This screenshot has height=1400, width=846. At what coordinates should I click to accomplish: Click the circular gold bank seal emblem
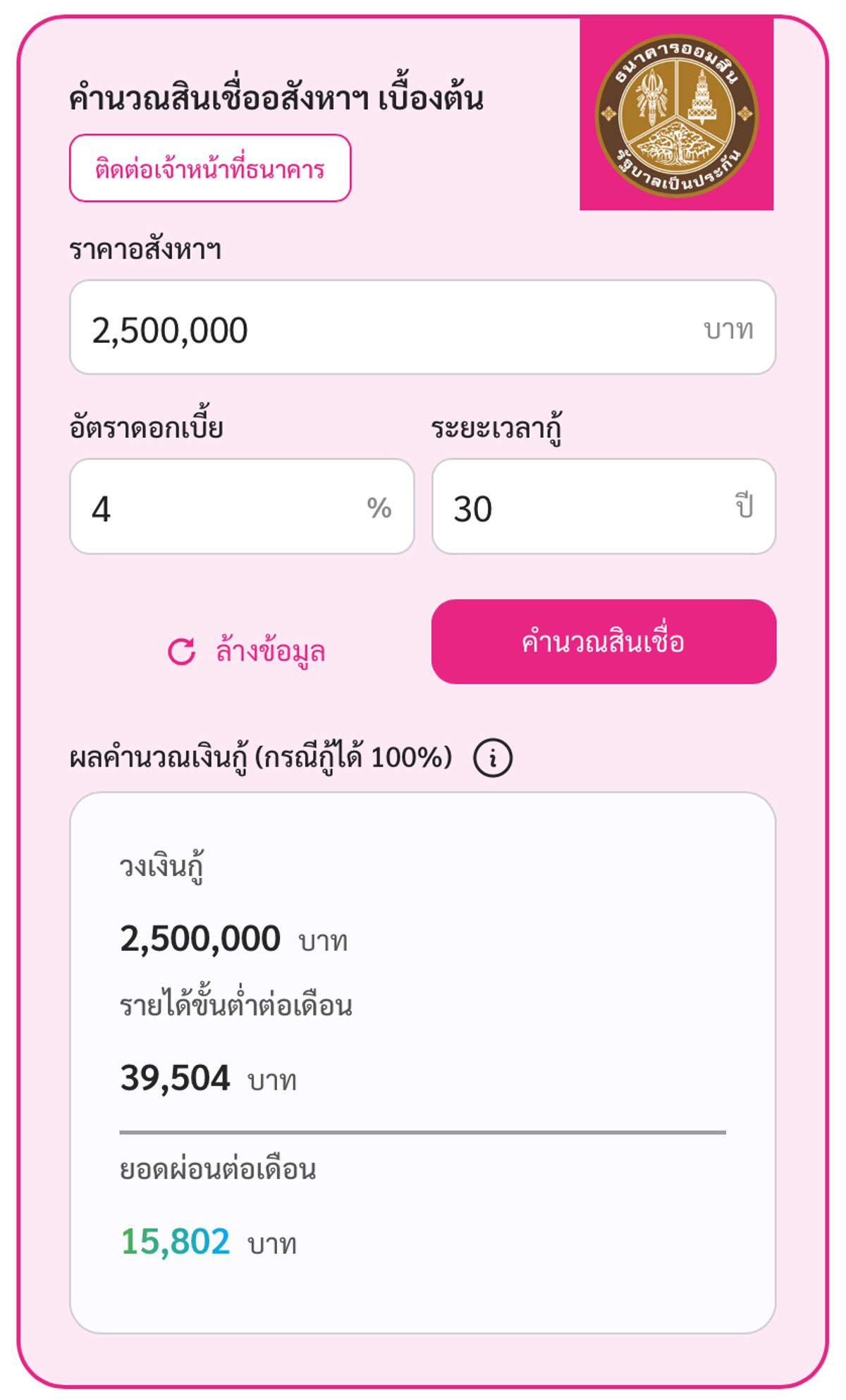click(x=677, y=115)
